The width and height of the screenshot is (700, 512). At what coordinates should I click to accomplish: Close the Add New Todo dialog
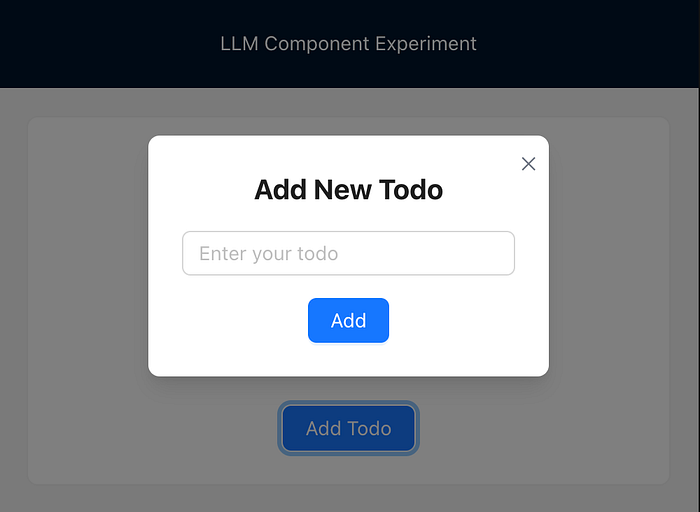click(x=528, y=164)
